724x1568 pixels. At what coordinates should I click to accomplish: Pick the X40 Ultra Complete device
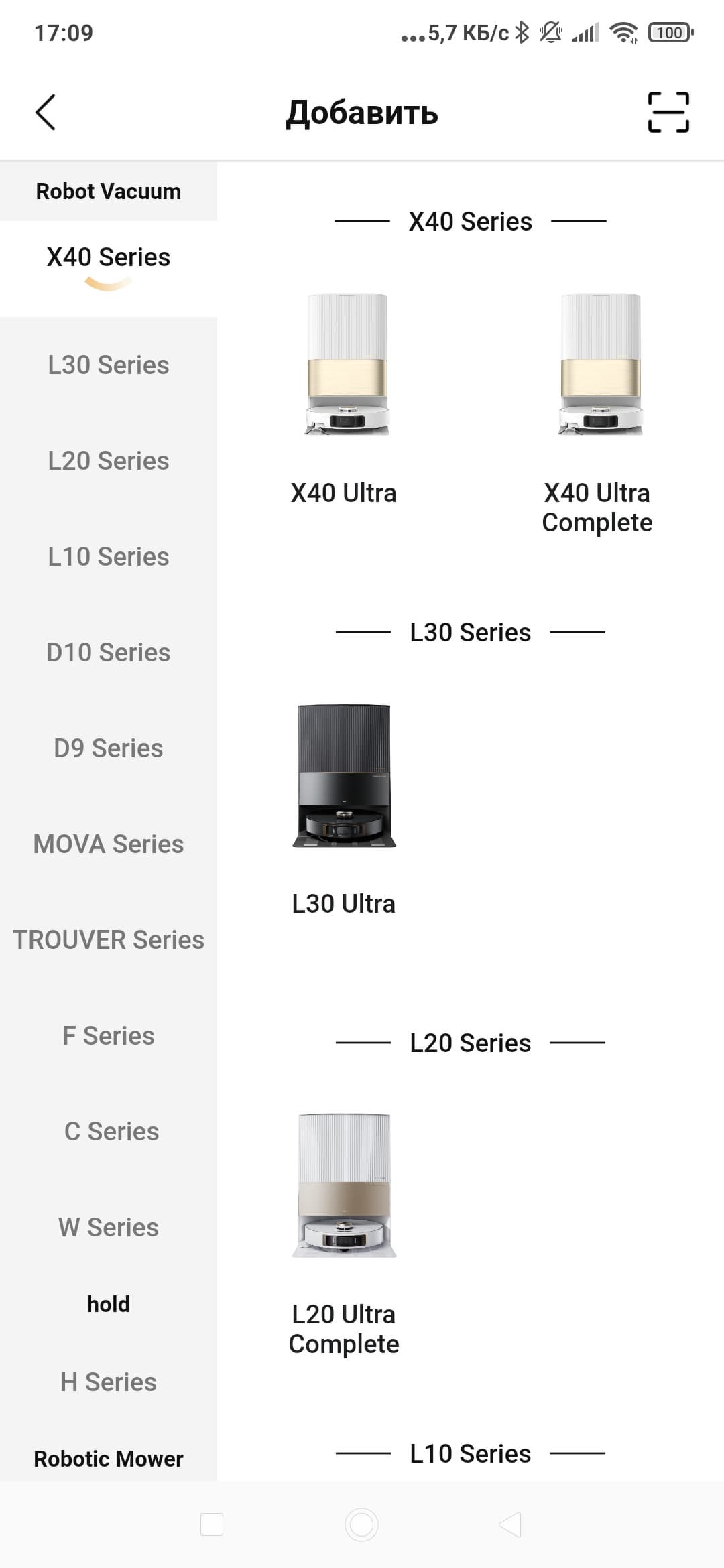(598, 402)
